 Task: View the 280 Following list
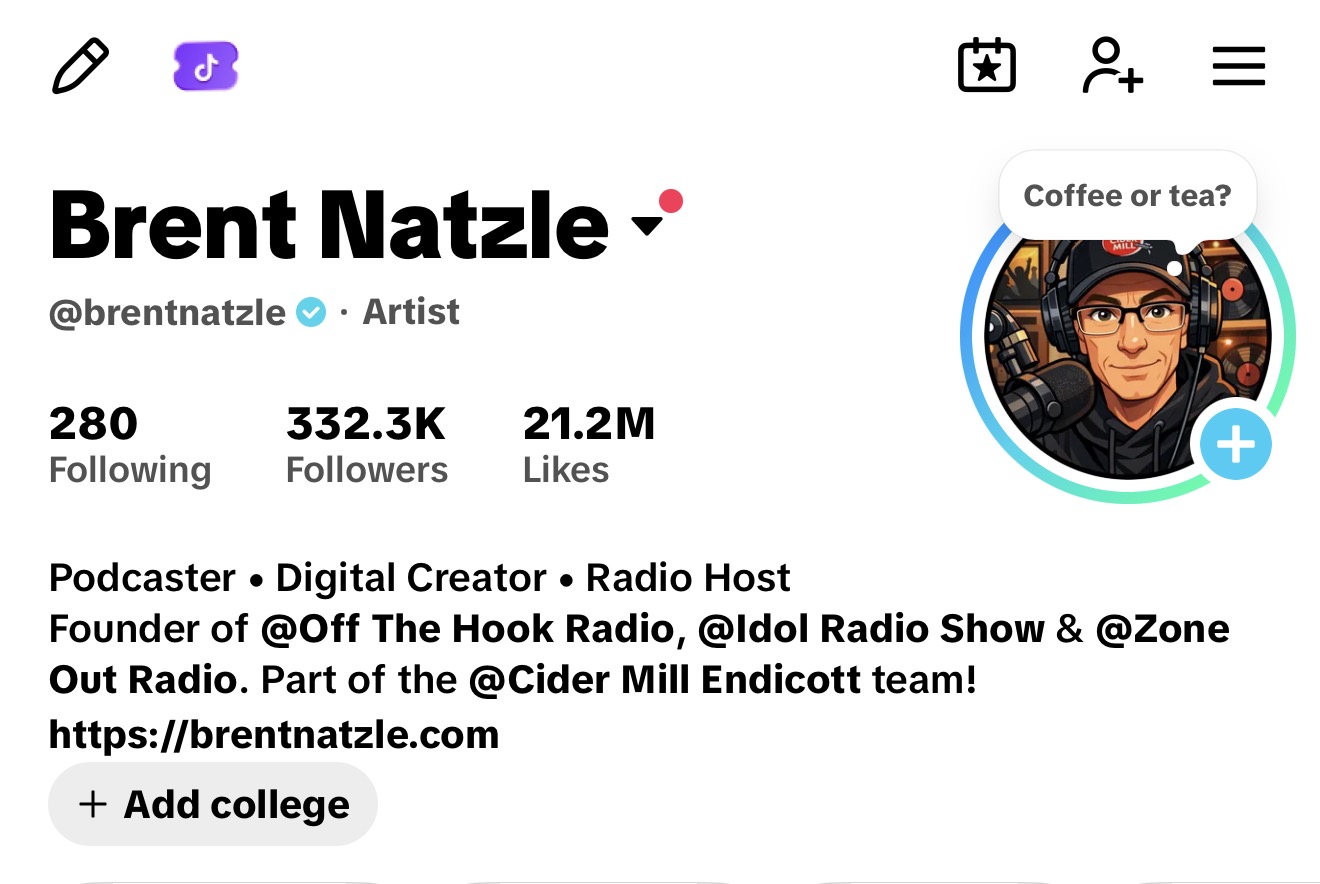[130, 445]
